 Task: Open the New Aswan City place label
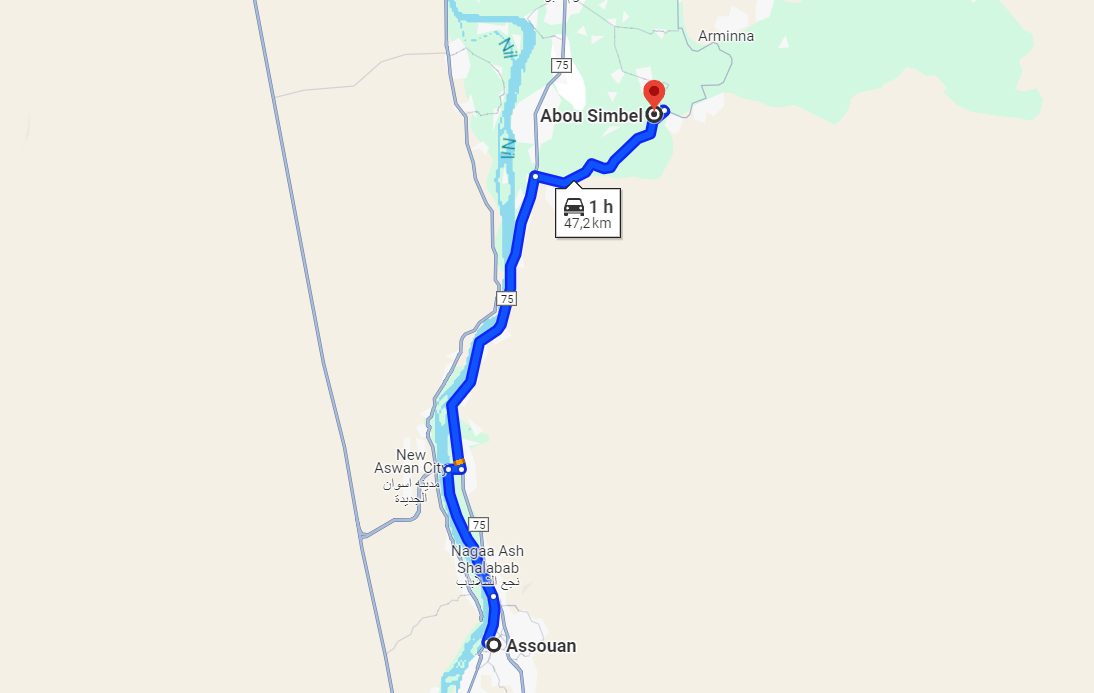pyautogui.click(x=411, y=462)
